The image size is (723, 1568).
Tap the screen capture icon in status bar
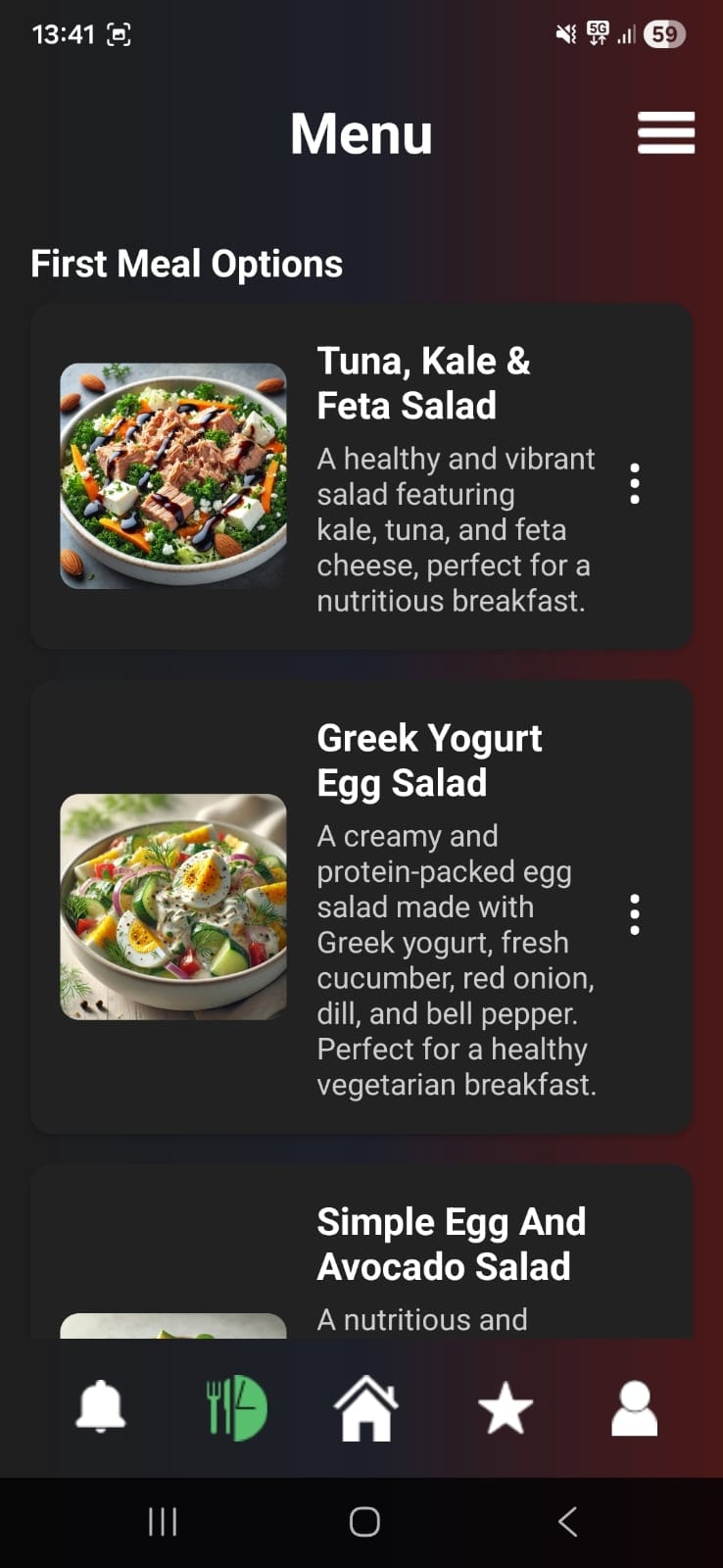(x=120, y=32)
